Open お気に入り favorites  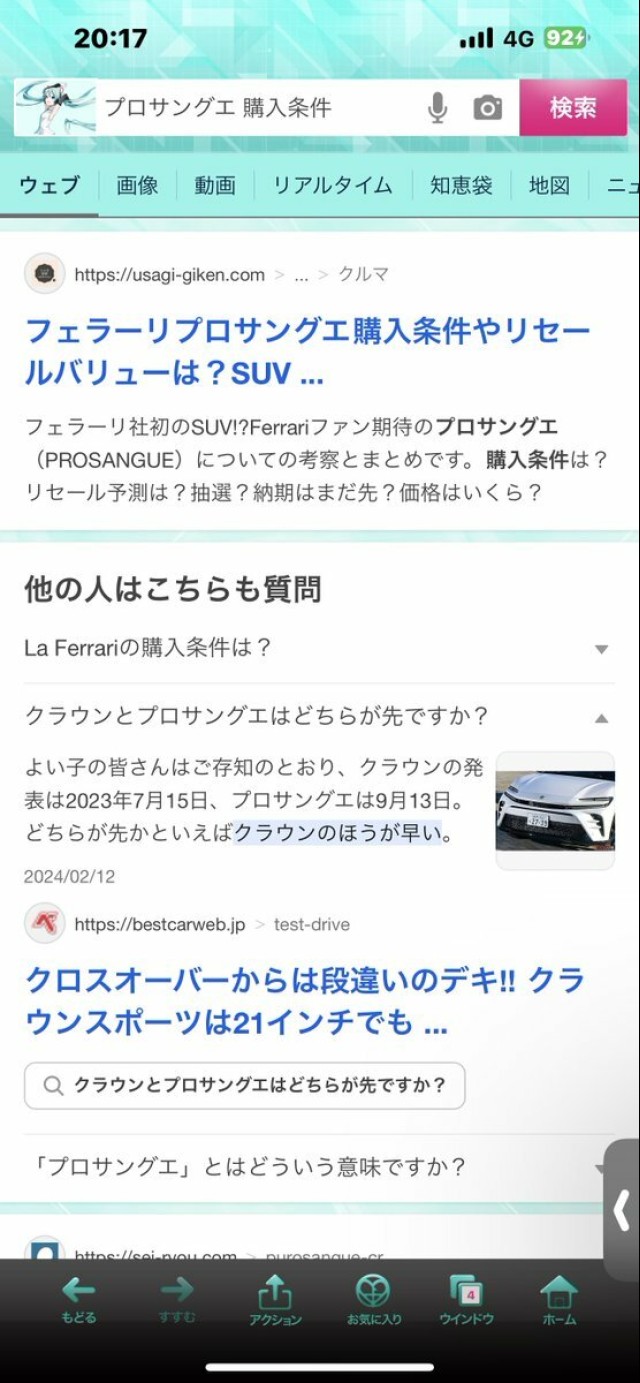tap(374, 1299)
